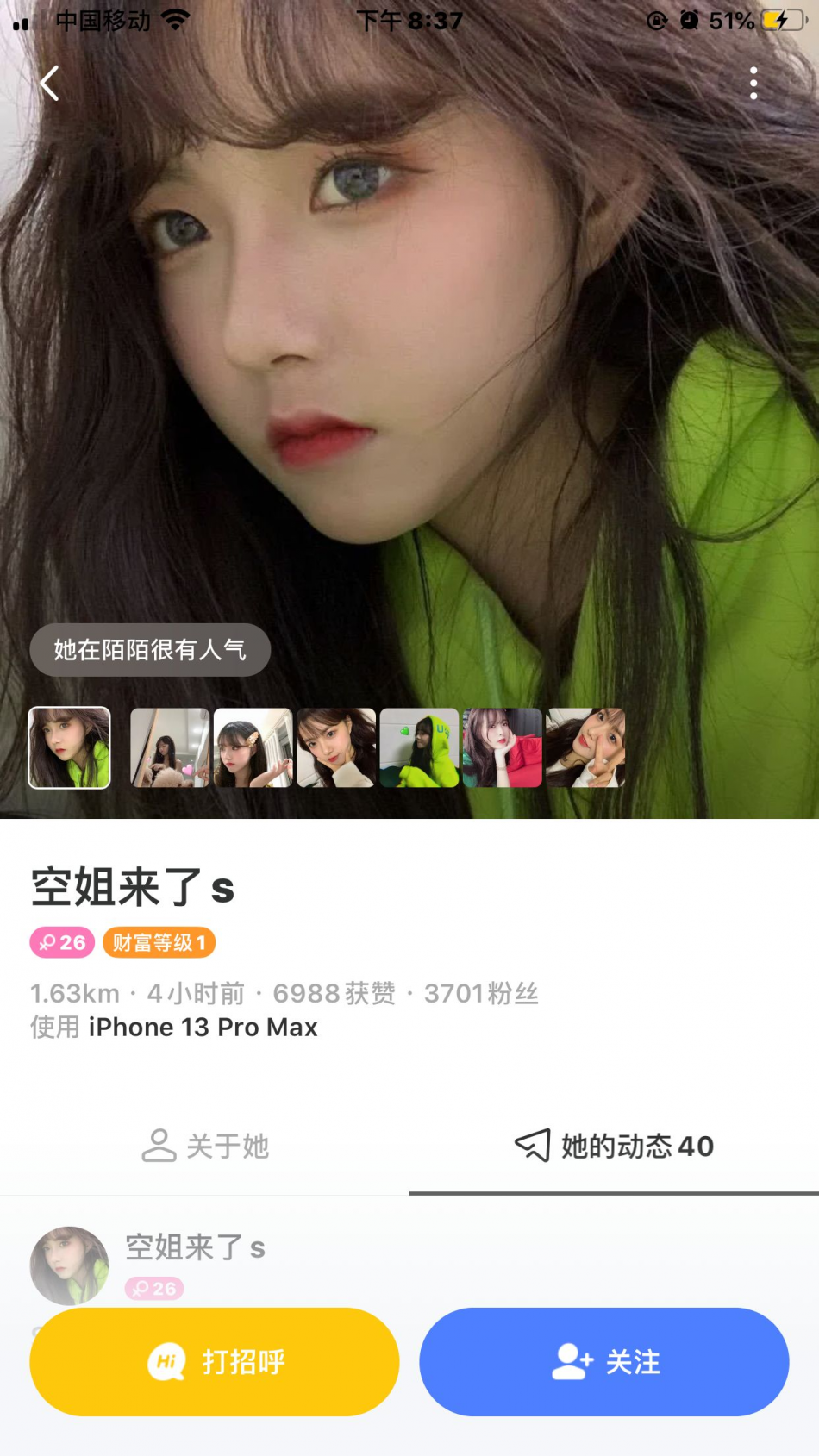The height and width of the screenshot is (1456, 819).
Task: View the fourth profile photo thumbnail
Action: (336, 747)
